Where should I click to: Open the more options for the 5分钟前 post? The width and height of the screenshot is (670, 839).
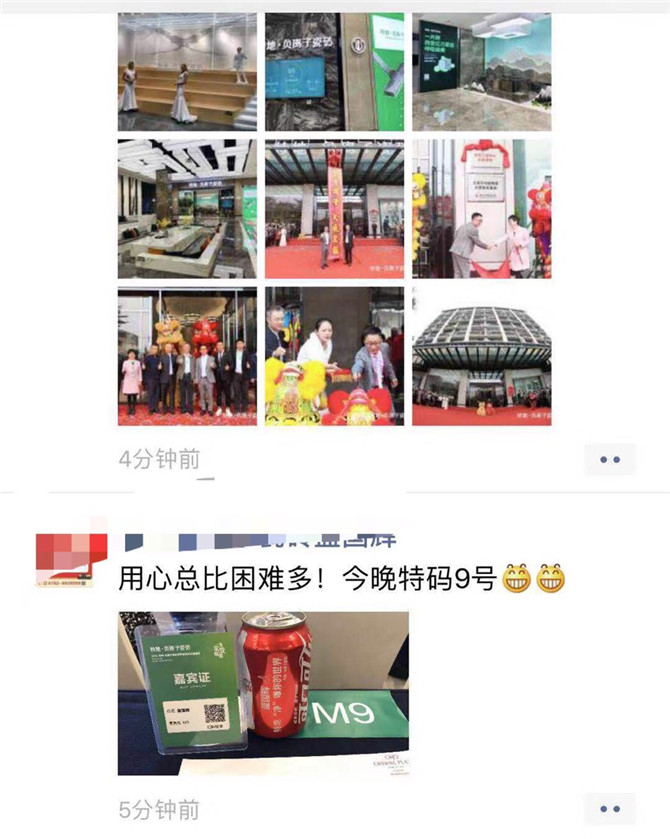coord(609,809)
